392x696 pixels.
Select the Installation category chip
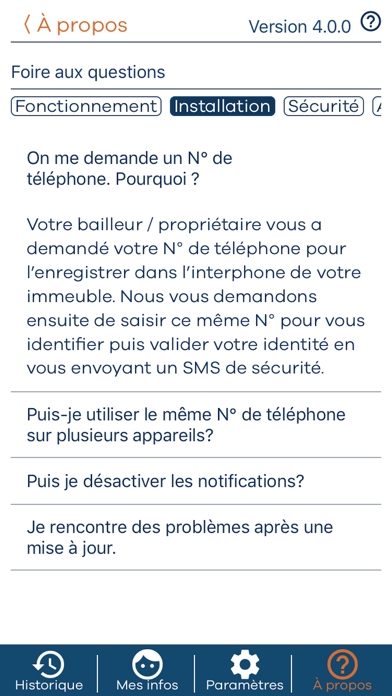coord(222,107)
